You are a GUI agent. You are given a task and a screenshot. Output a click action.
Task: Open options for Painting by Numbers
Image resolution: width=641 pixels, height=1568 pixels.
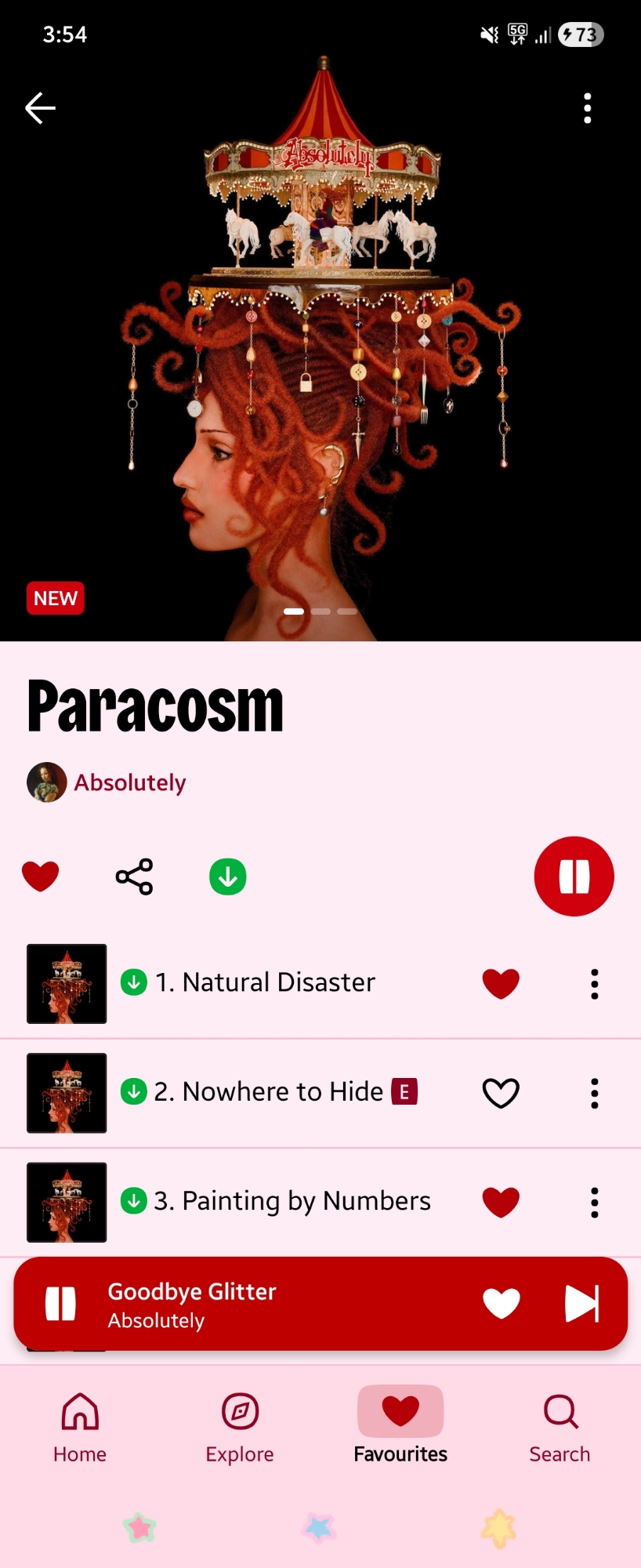pyautogui.click(x=595, y=1202)
